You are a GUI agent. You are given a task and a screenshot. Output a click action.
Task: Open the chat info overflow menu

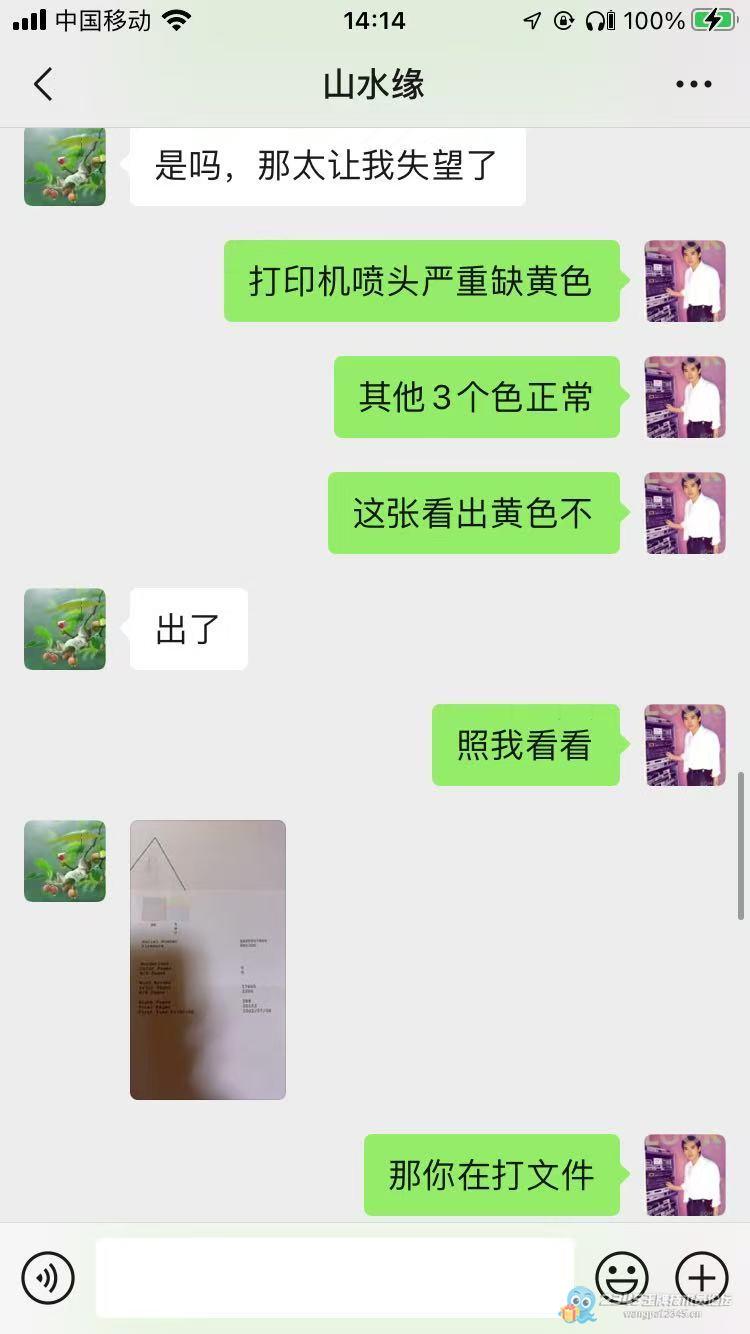click(693, 85)
